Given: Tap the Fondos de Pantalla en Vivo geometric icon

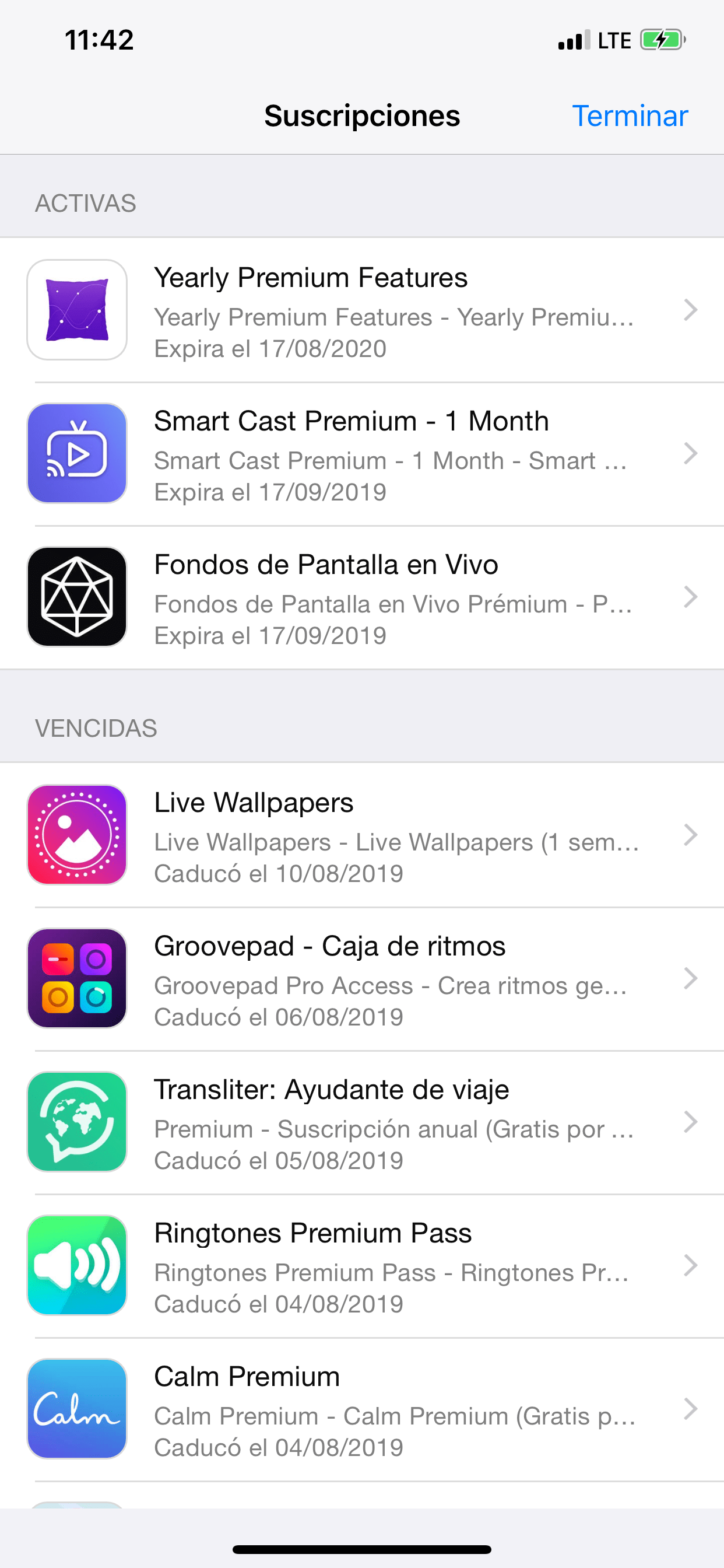Looking at the screenshot, I should [x=77, y=597].
